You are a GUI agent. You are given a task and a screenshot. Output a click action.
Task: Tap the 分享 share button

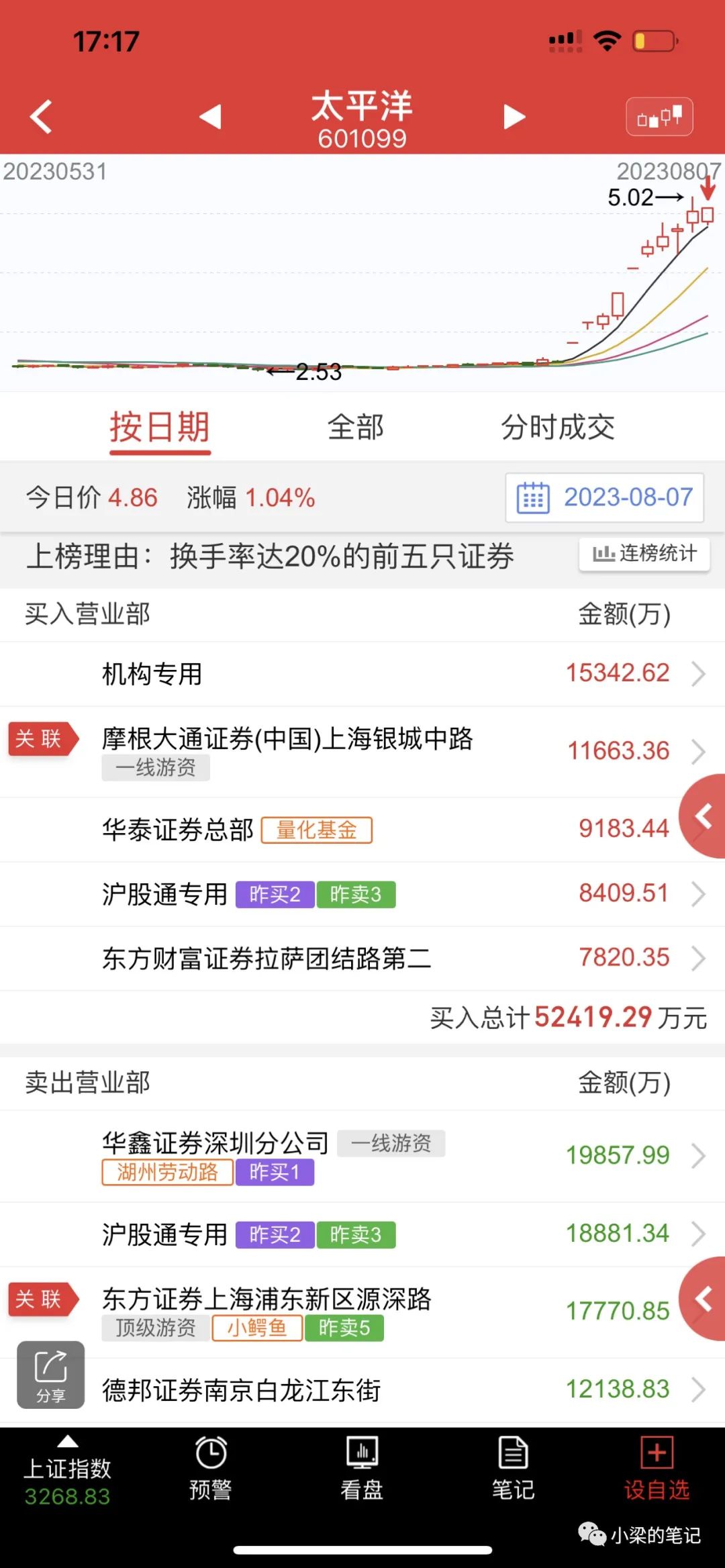point(51,1374)
